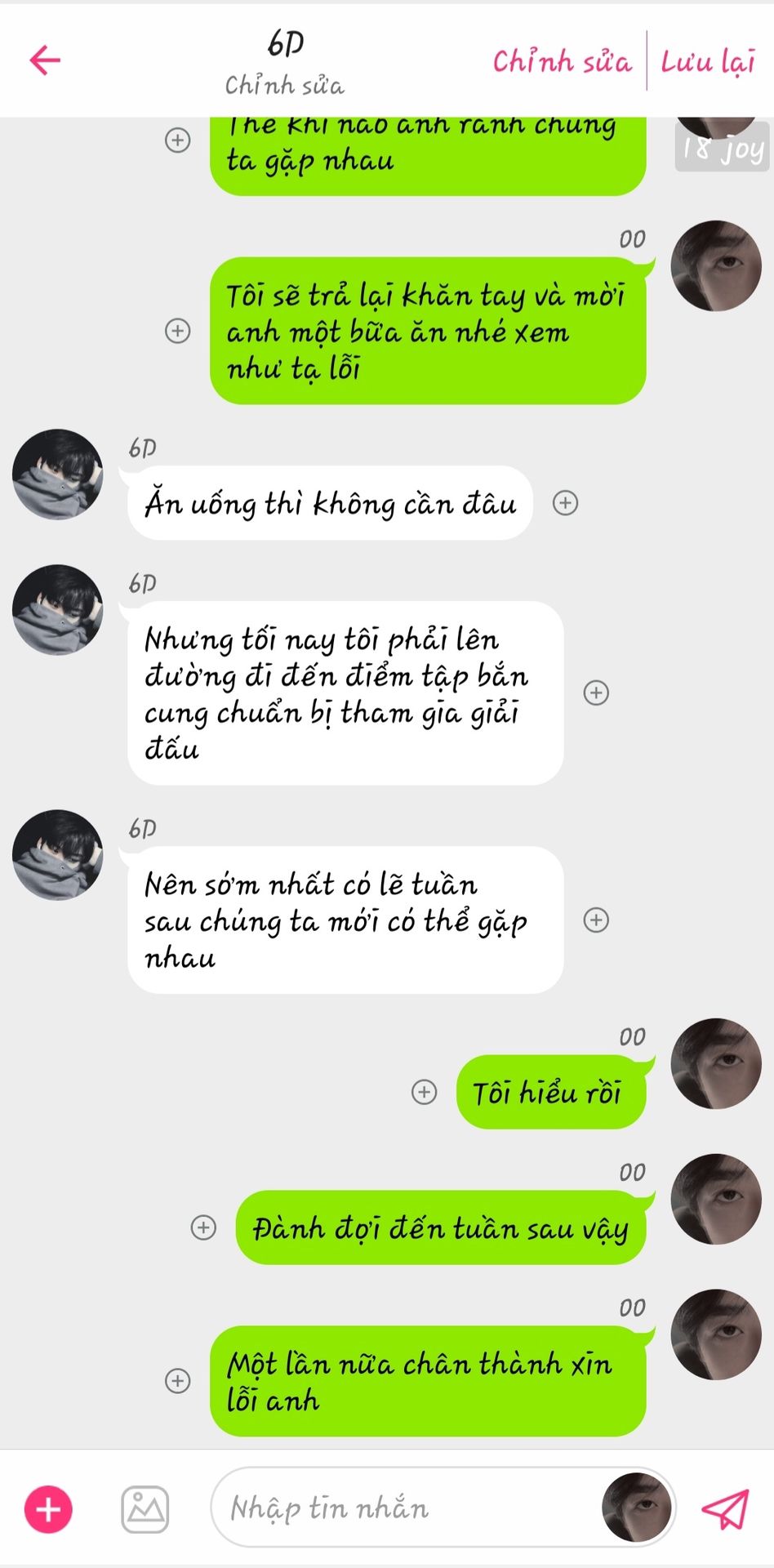The width and height of the screenshot is (774, 1568).
Task: Tap the plus next to "Một lần nữa chân thành xin lỗi anh"
Action: tap(178, 1381)
